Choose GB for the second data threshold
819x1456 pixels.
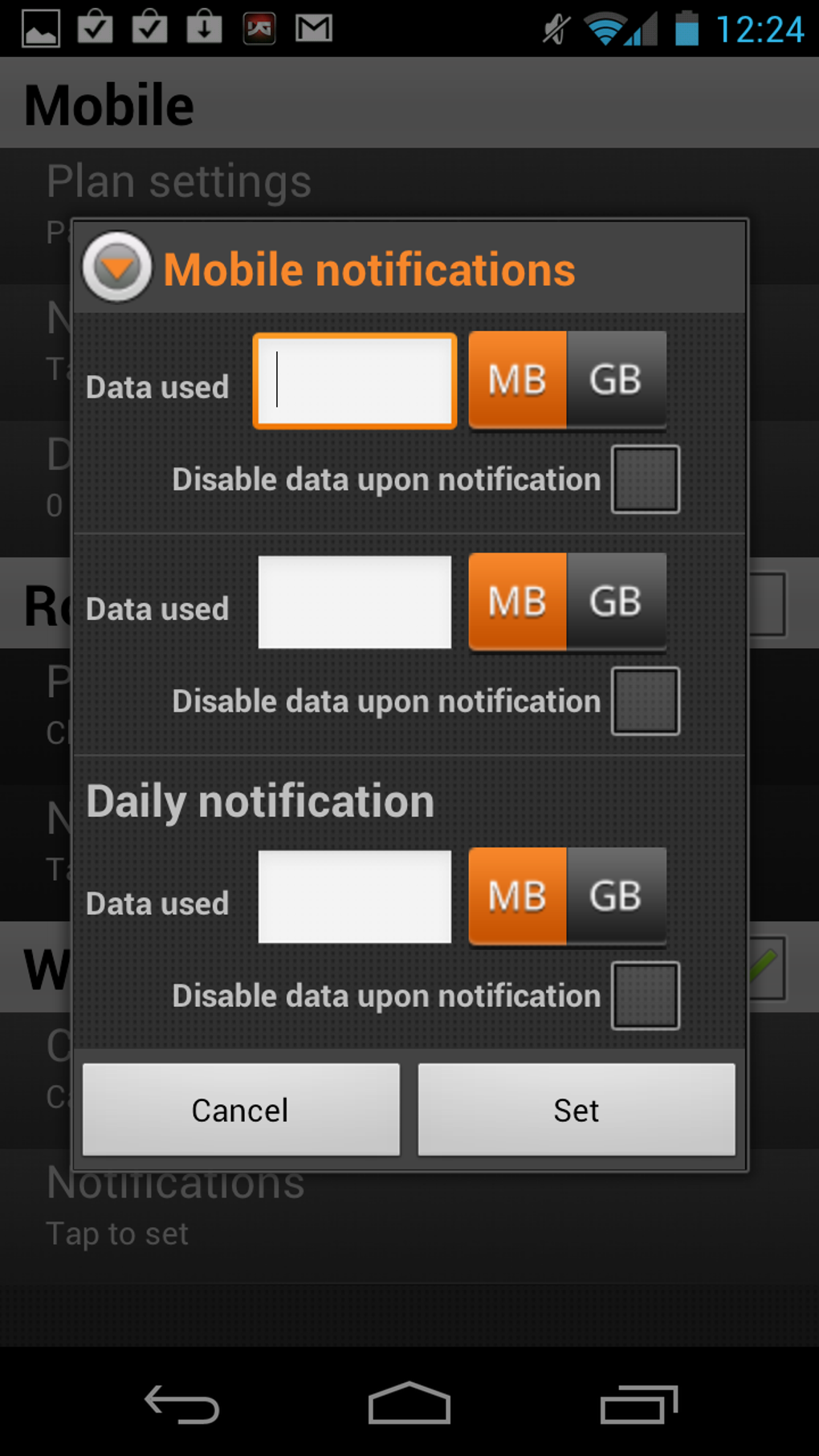click(x=616, y=602)
